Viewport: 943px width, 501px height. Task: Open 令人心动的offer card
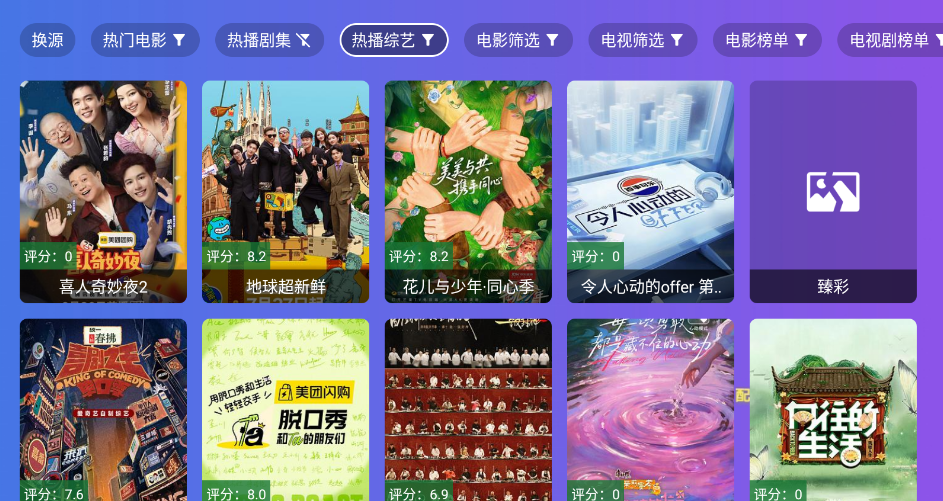point(650,191)
